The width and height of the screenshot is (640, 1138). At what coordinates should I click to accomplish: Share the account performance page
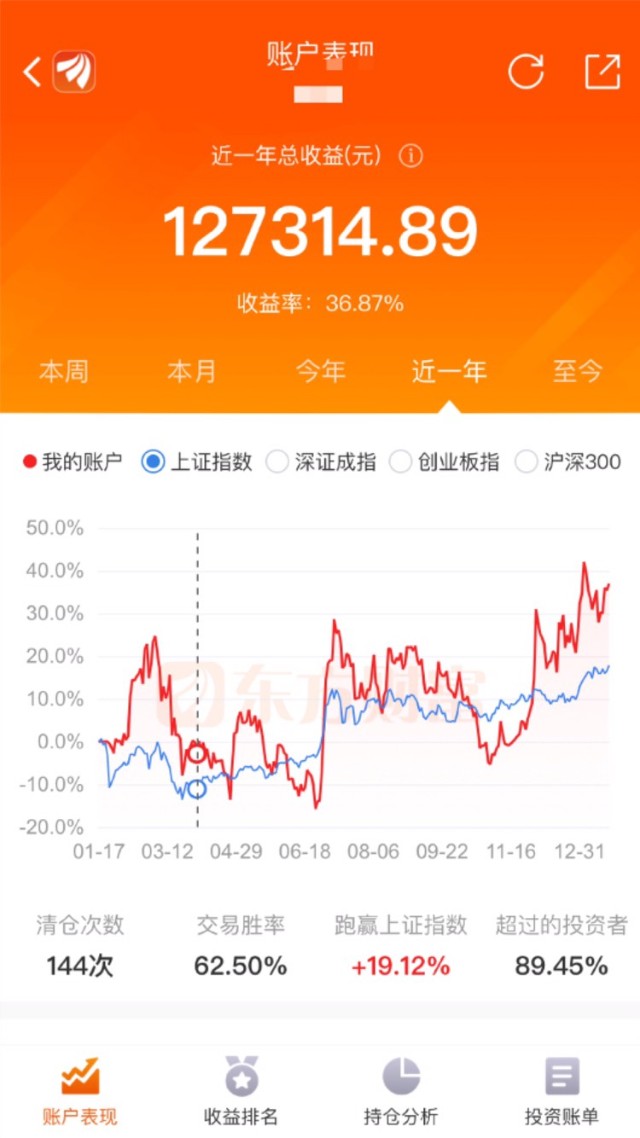pyautogui.click(x=602, y=72)
